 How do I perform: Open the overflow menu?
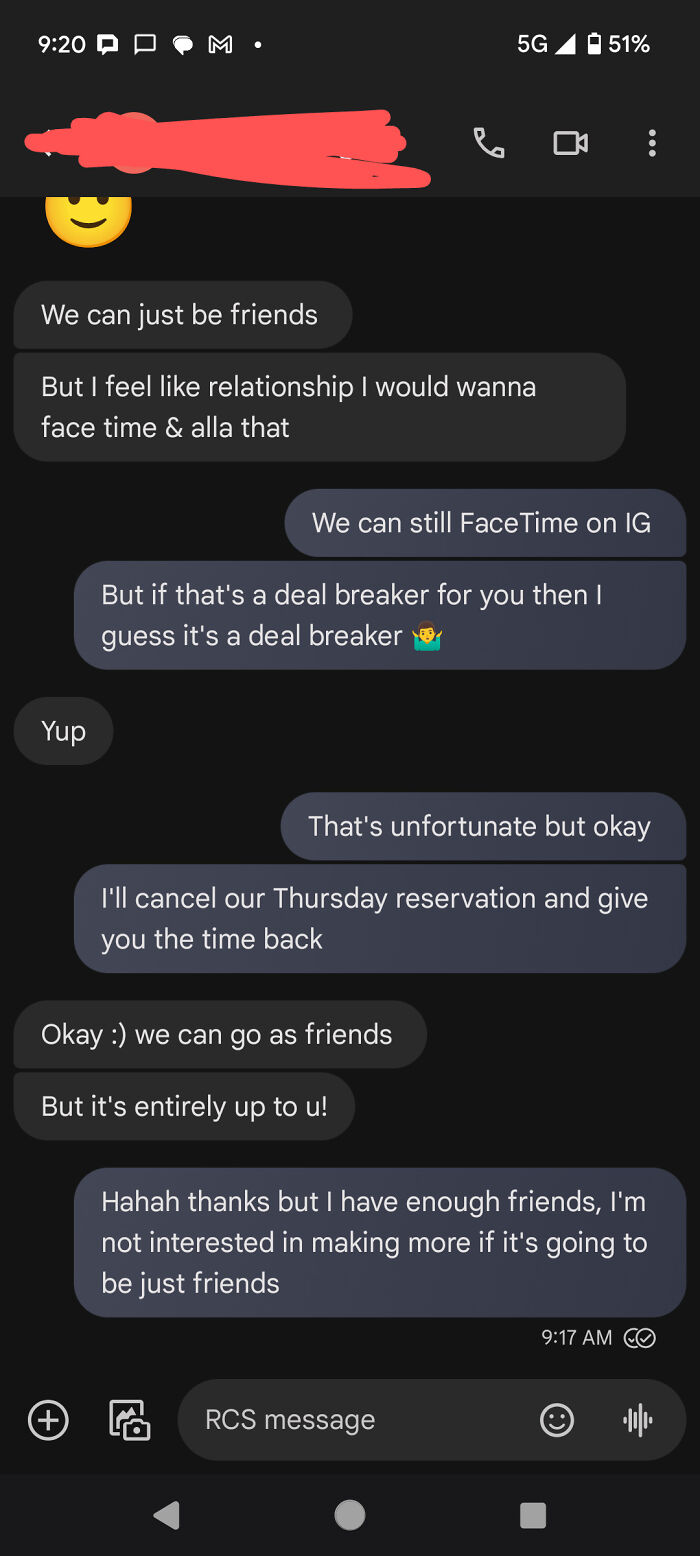(x=652, y=144)
